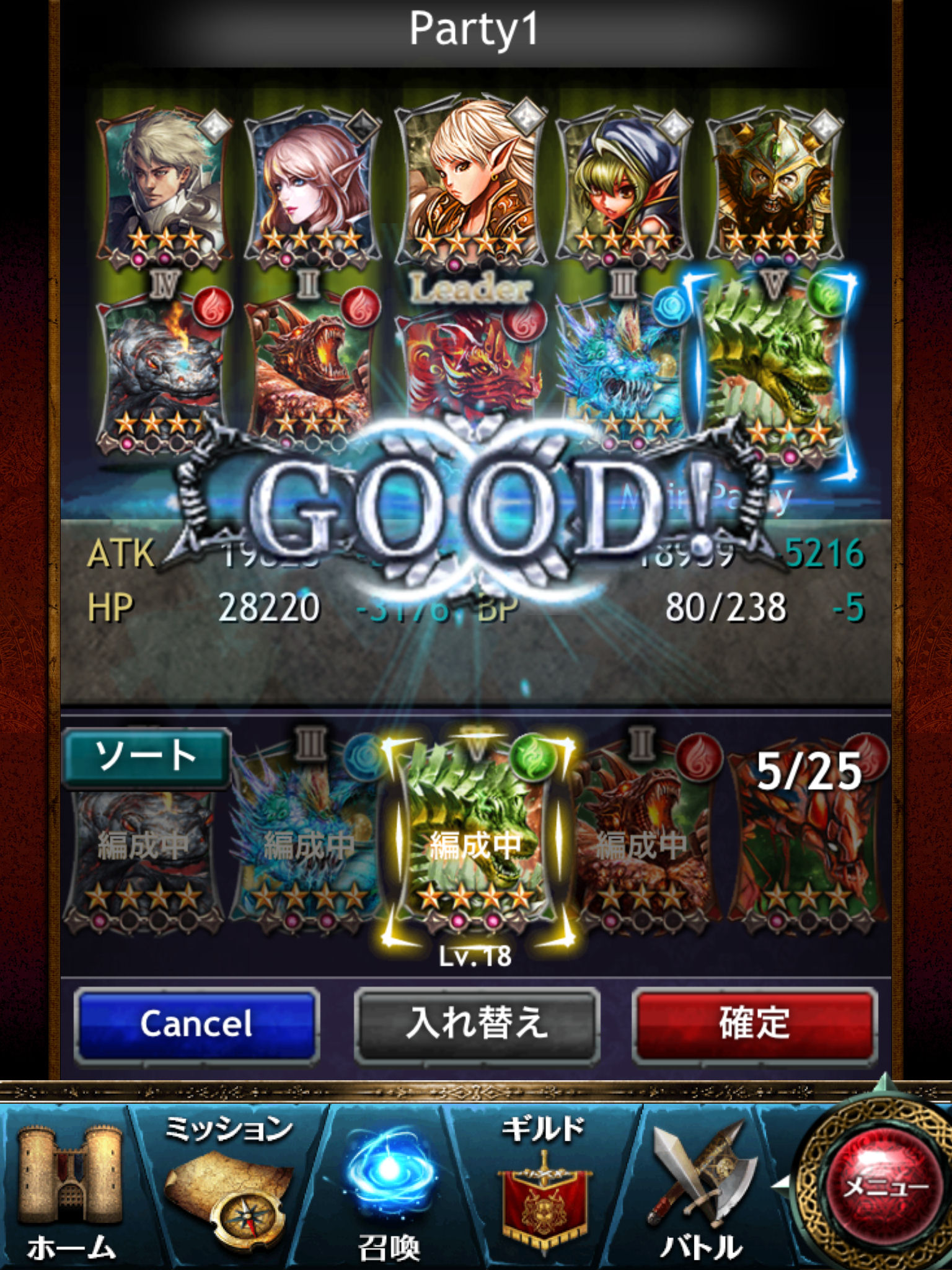The width and height of the screenshot is (952, 1270).
Task: Select the bearded dwarf warrior card
Action: click(774, 186)
